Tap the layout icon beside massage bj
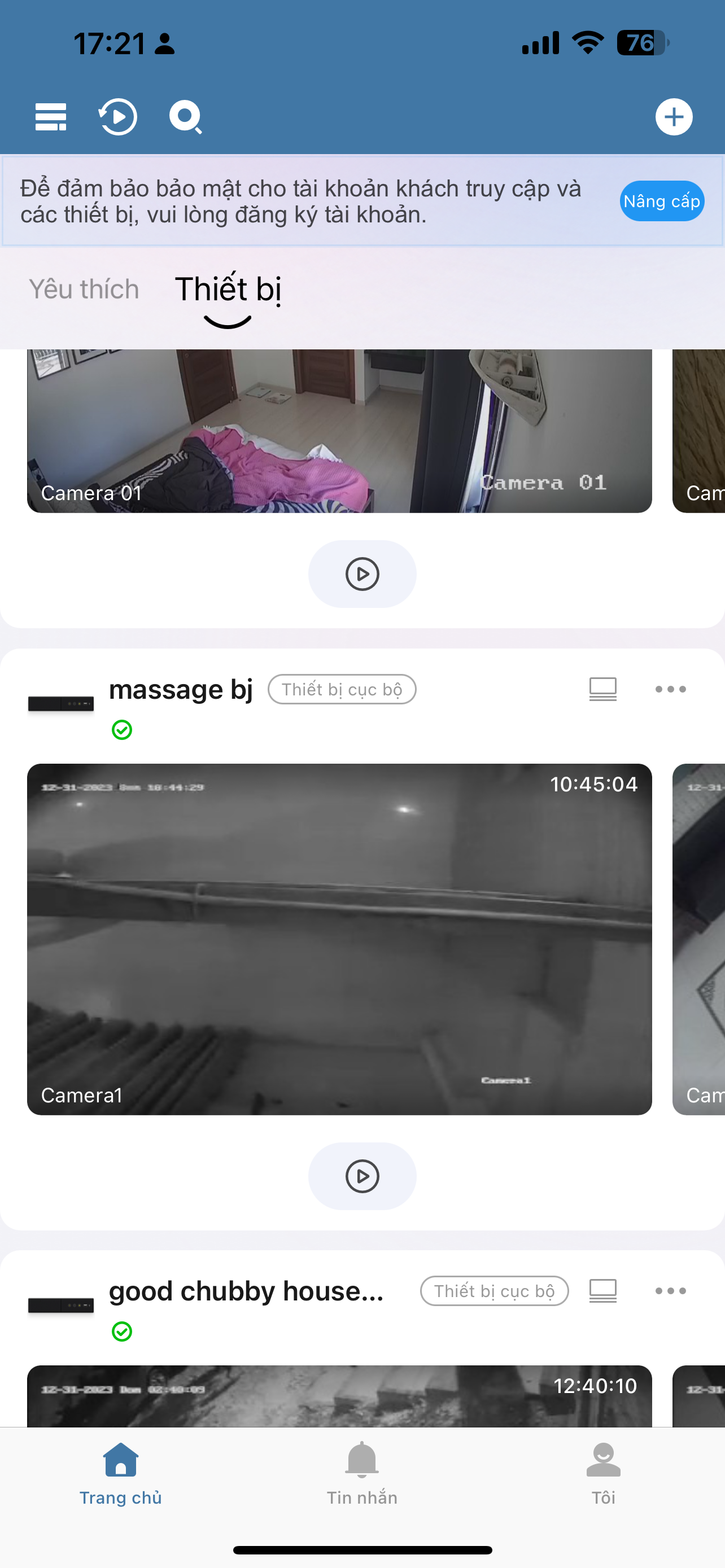The height and width of the screenshot is (1568, 725). click(602, 689)
